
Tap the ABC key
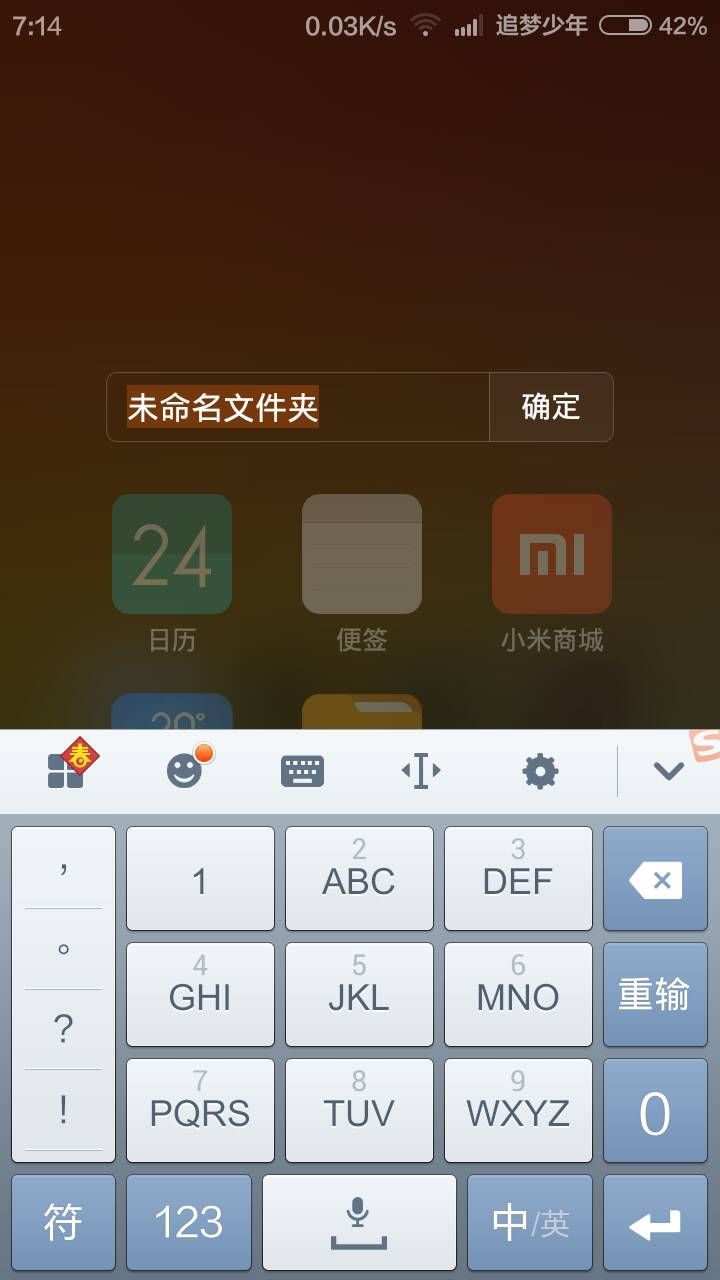pyautogui.click(x=359, y=879)
